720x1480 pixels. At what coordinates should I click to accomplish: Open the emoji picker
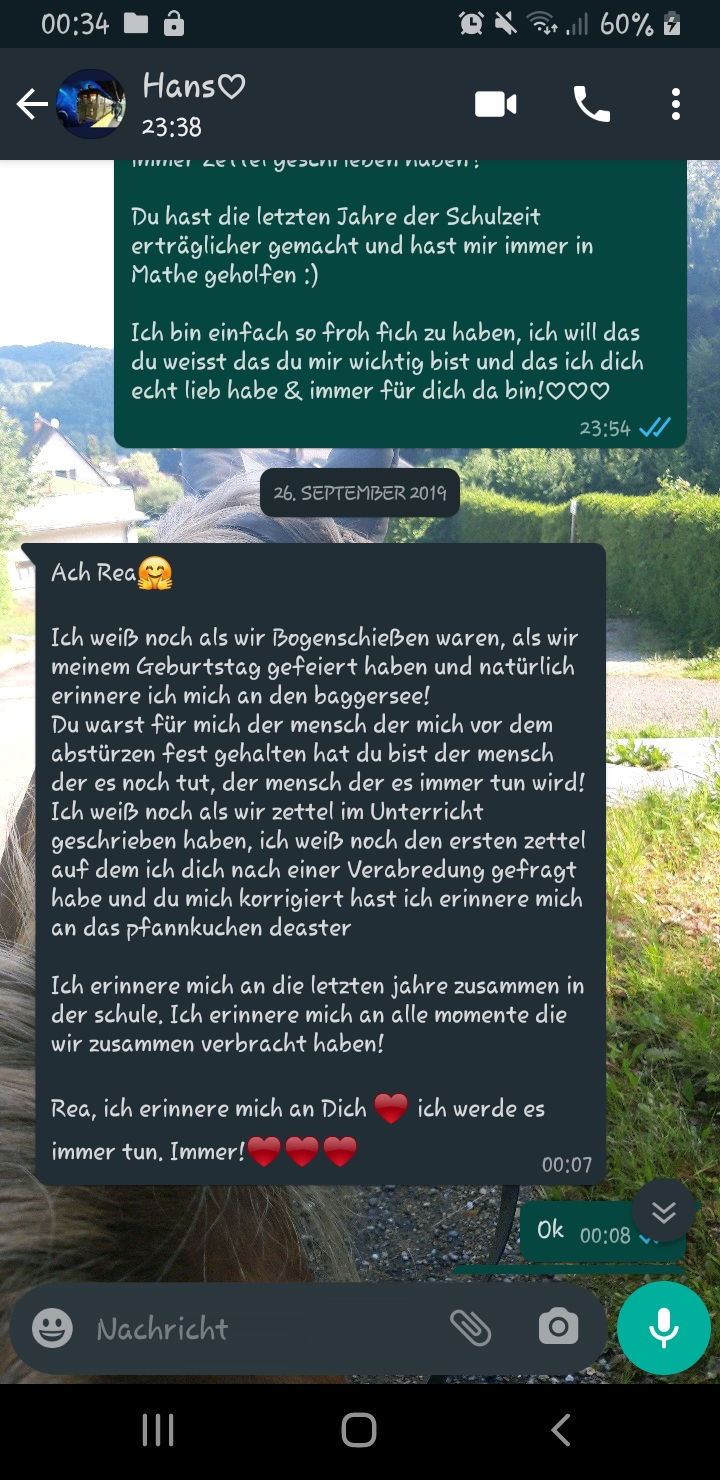(x=52, y=1328)
